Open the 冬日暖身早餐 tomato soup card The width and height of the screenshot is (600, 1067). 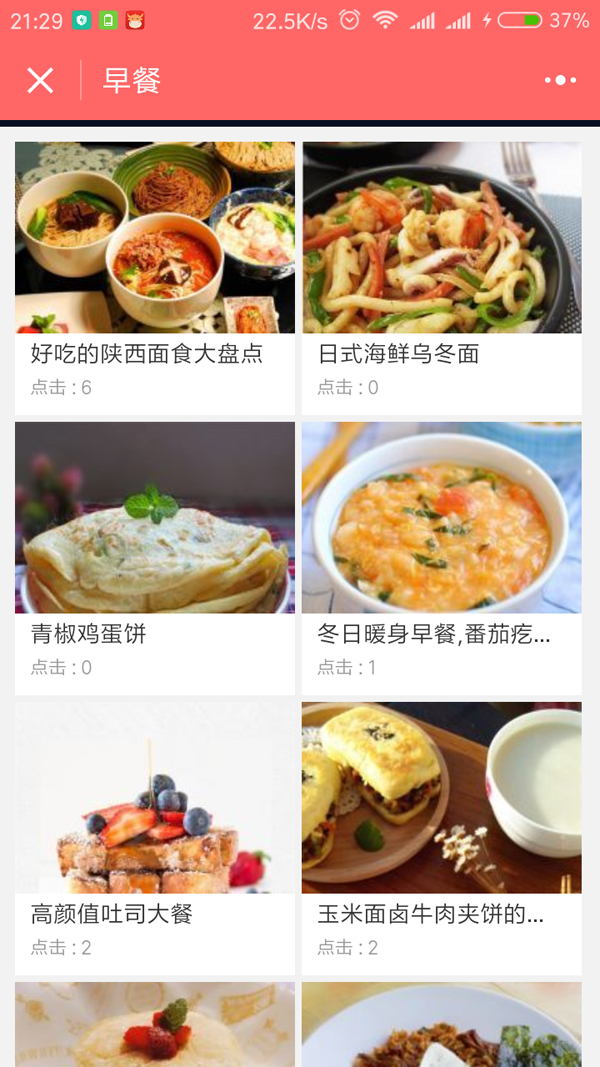click(x=441, y=557)
